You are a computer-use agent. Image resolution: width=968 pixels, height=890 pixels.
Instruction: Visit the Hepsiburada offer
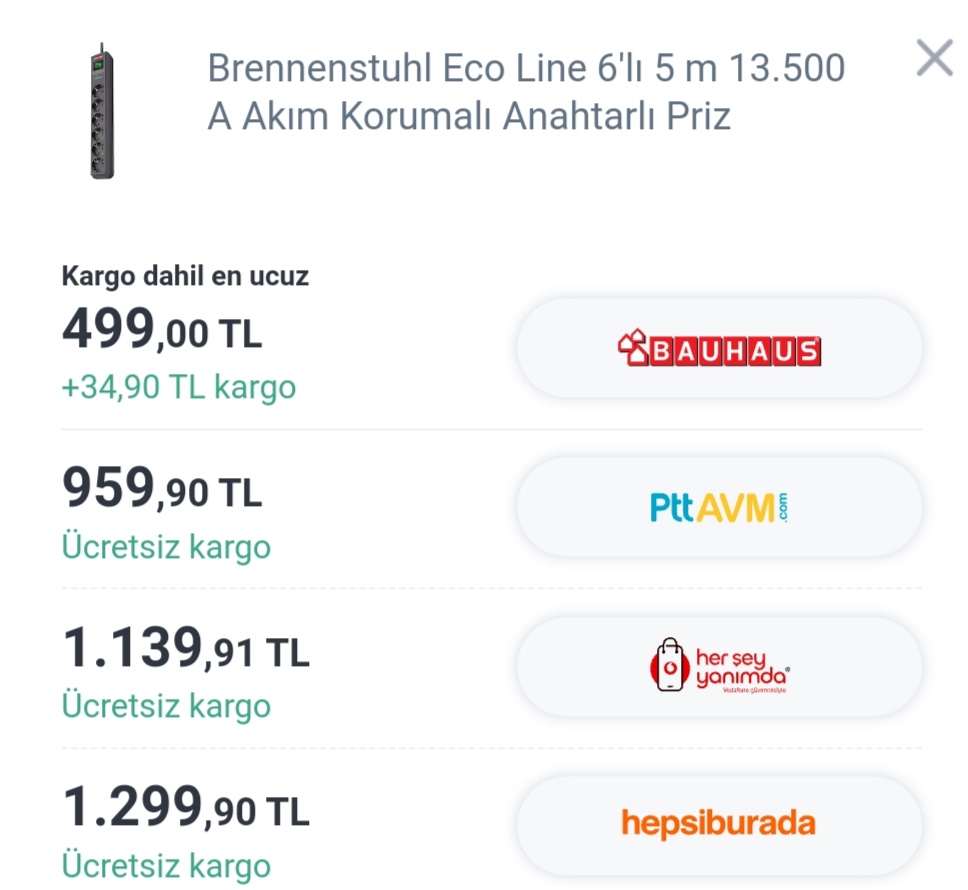click(719, 824)
